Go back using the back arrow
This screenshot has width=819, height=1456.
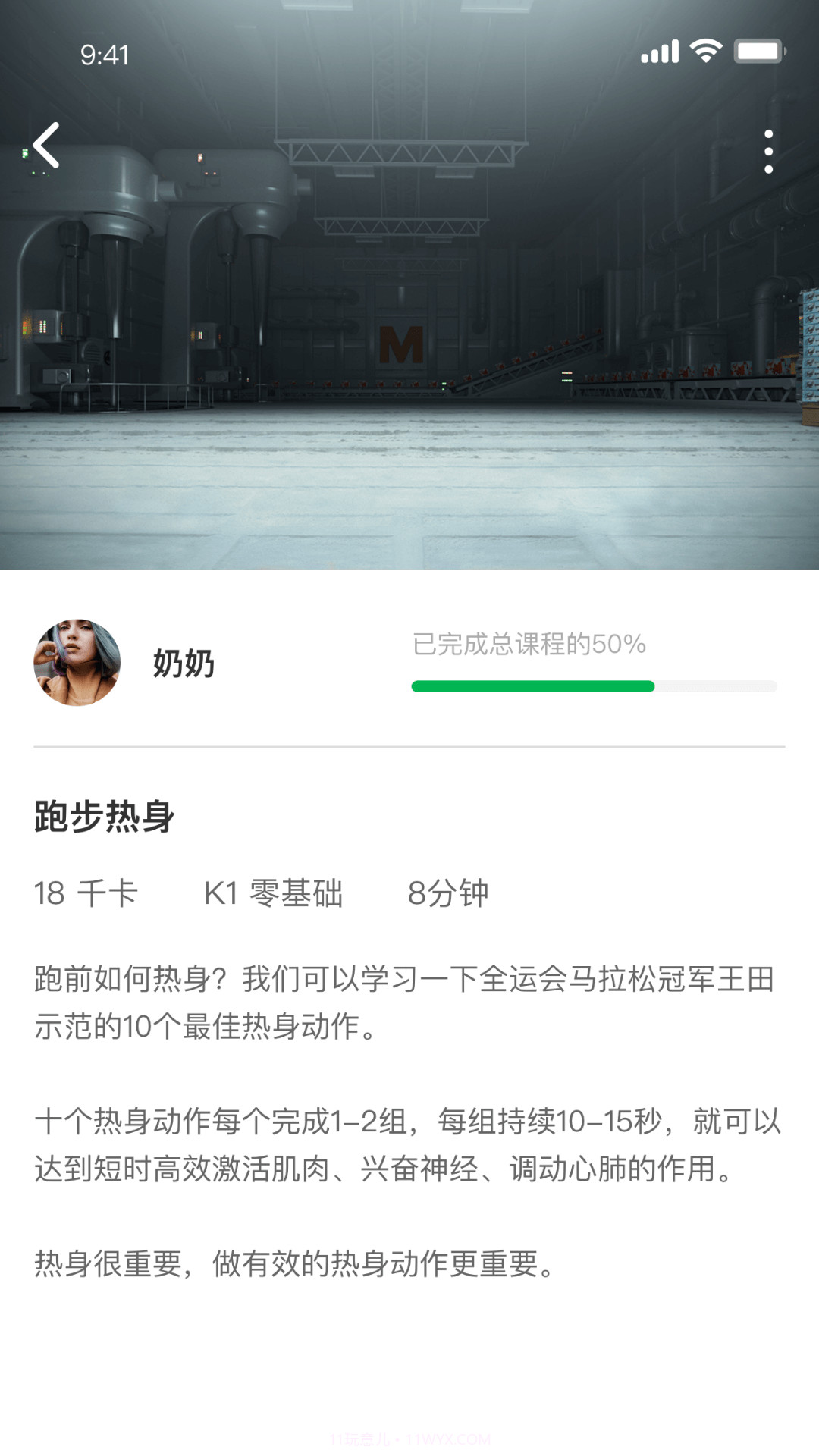[x=45, y=146]
